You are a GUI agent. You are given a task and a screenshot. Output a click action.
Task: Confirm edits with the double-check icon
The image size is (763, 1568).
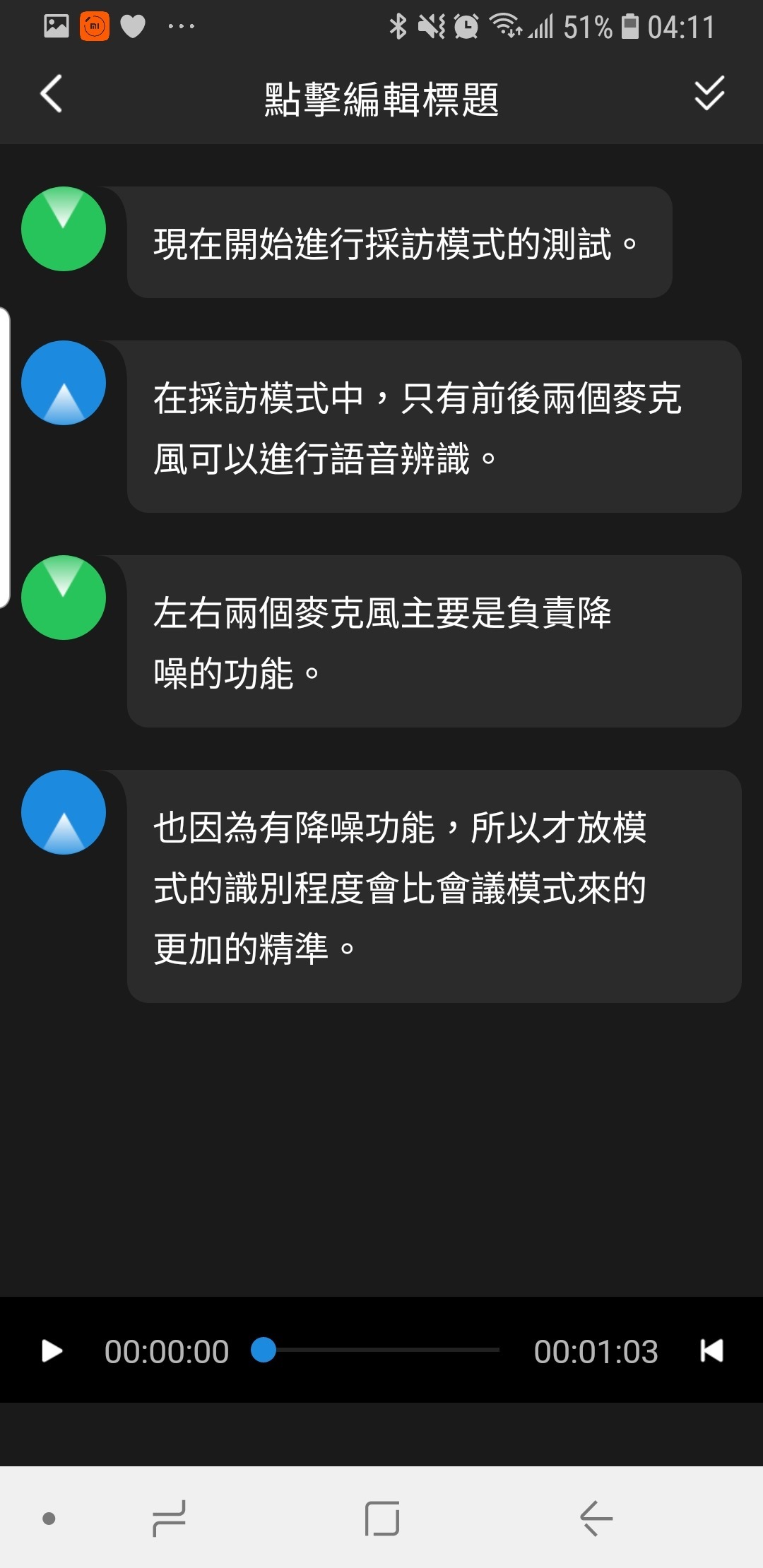click(709, 94)
